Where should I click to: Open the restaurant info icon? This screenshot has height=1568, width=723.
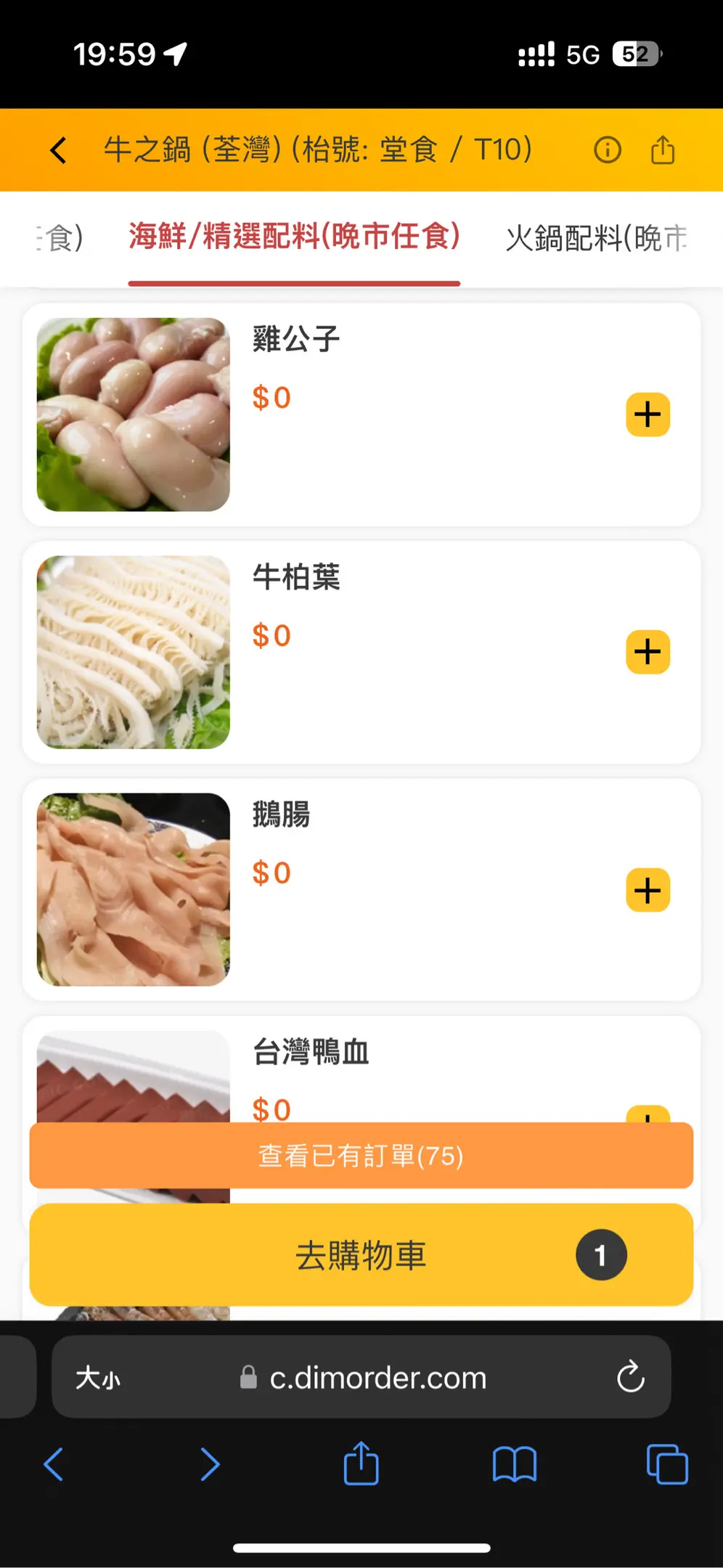607,150
